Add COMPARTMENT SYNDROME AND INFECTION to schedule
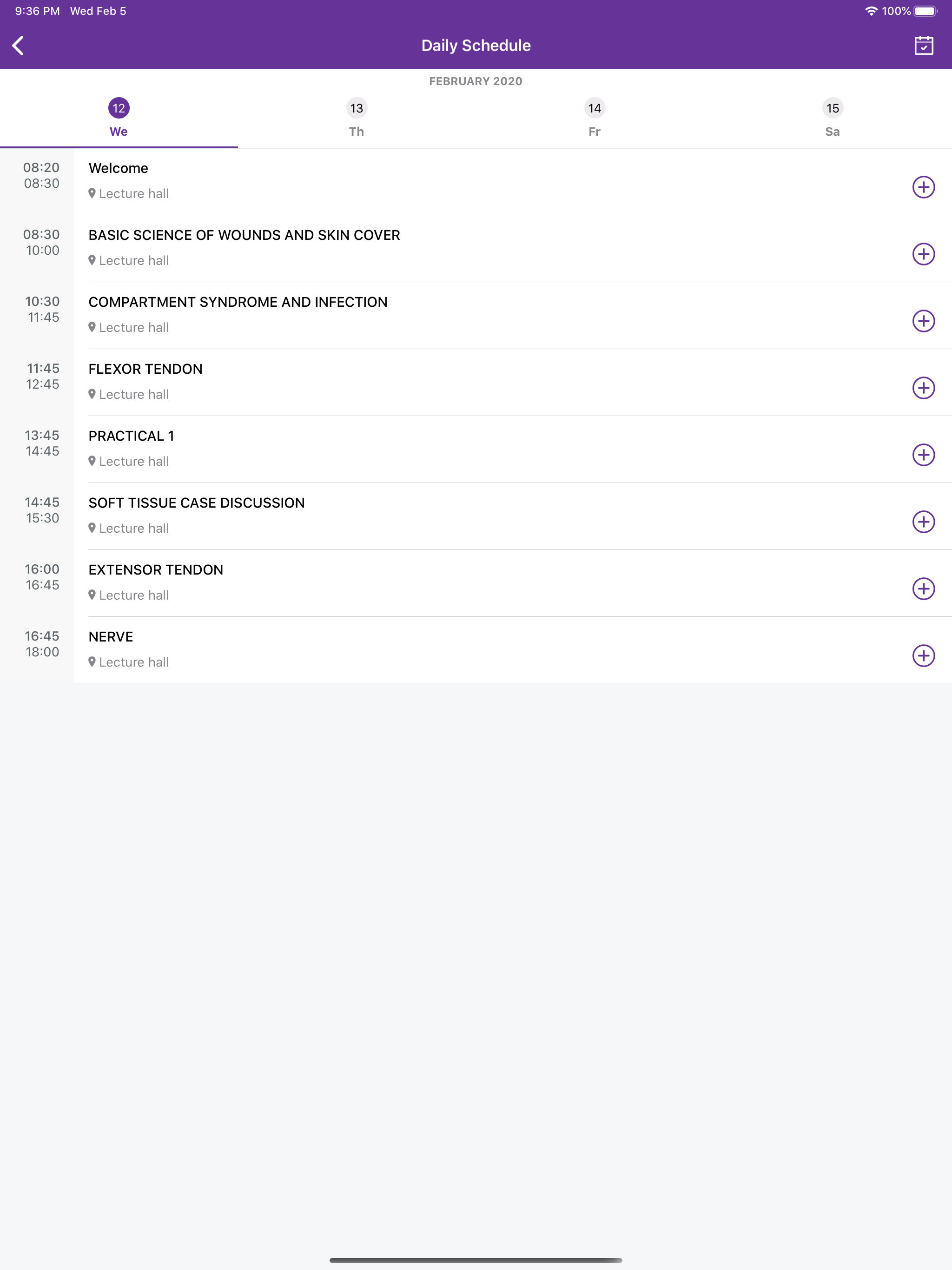Viewport: 952px width, 1270px height. click(924, 321)
